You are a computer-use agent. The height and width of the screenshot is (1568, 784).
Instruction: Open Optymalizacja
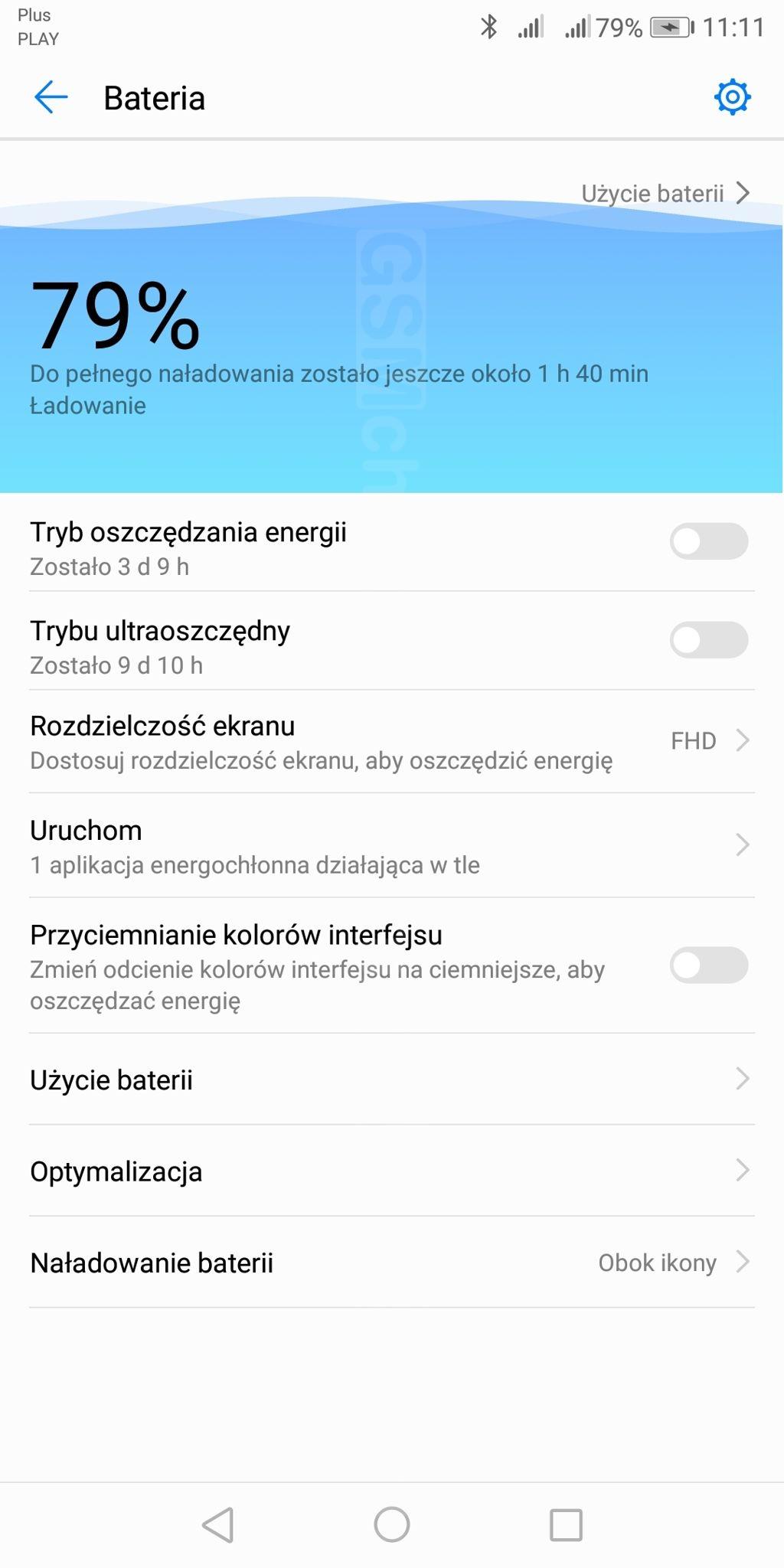392,1171
